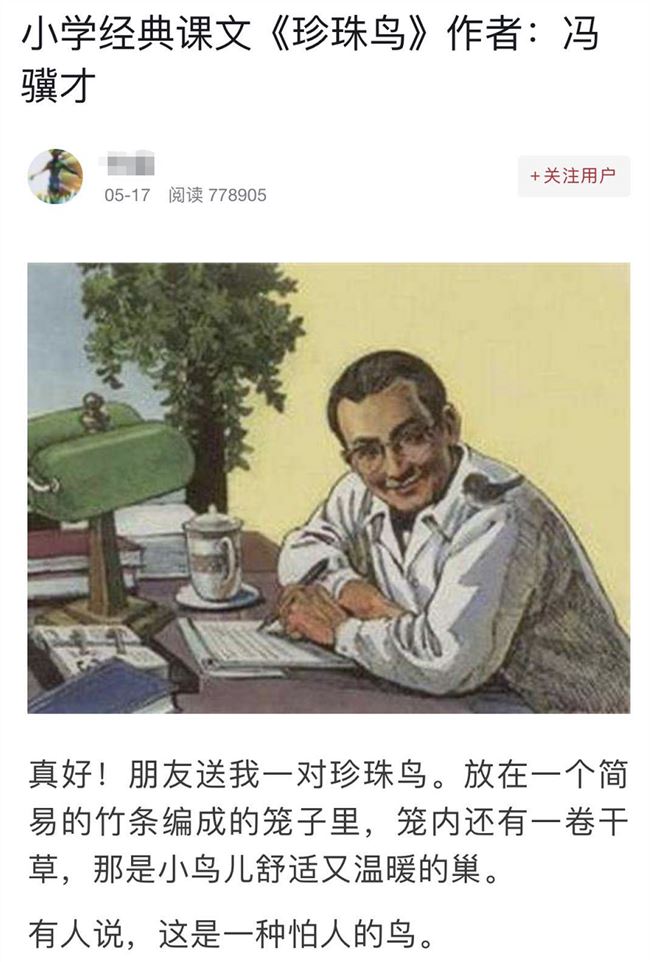Tap the +关注用户 follow button
The height and width of the screenshot is (962, 650).
click(x=573, y=176)
